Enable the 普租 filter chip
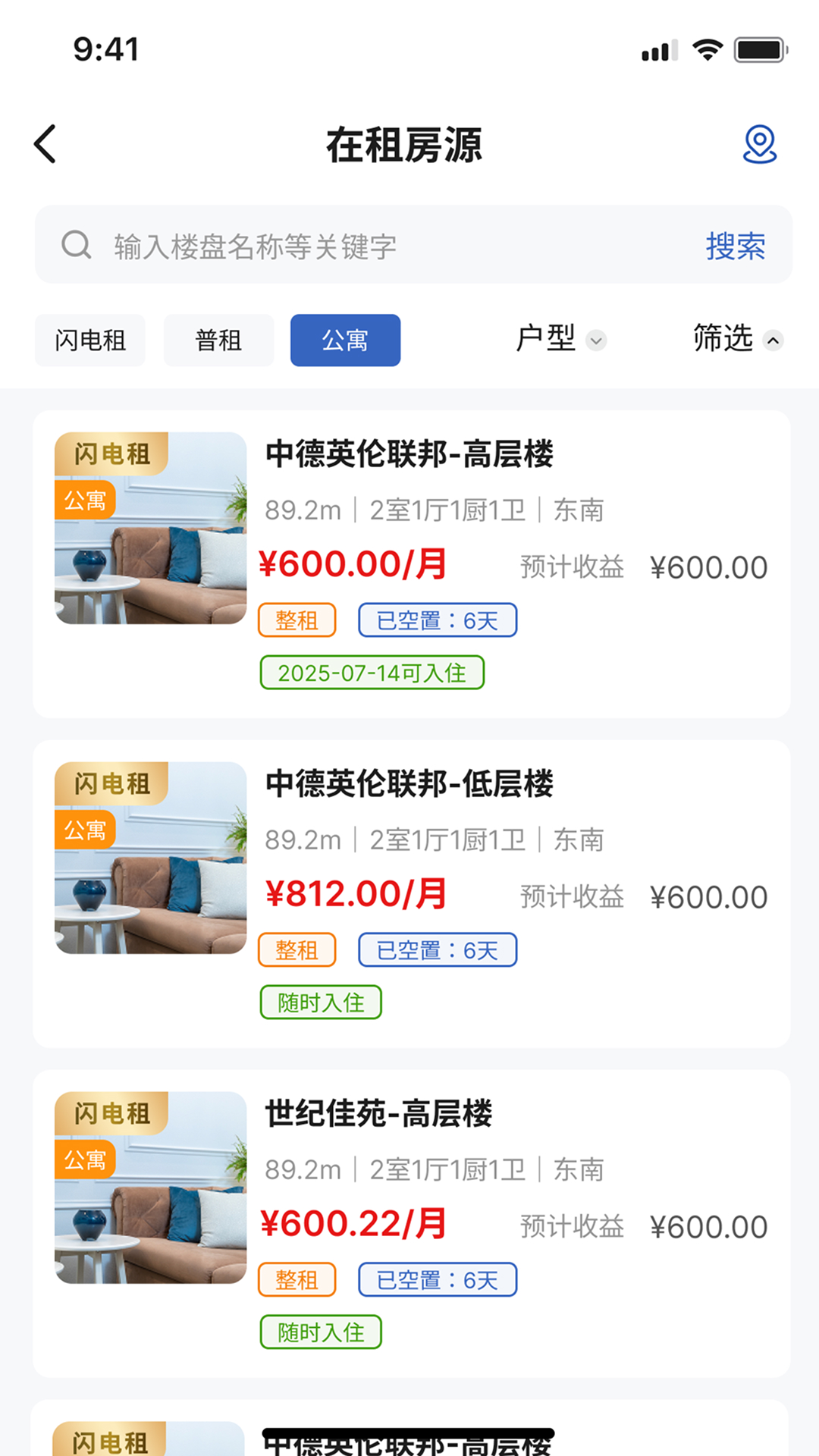 coord(218,340)
